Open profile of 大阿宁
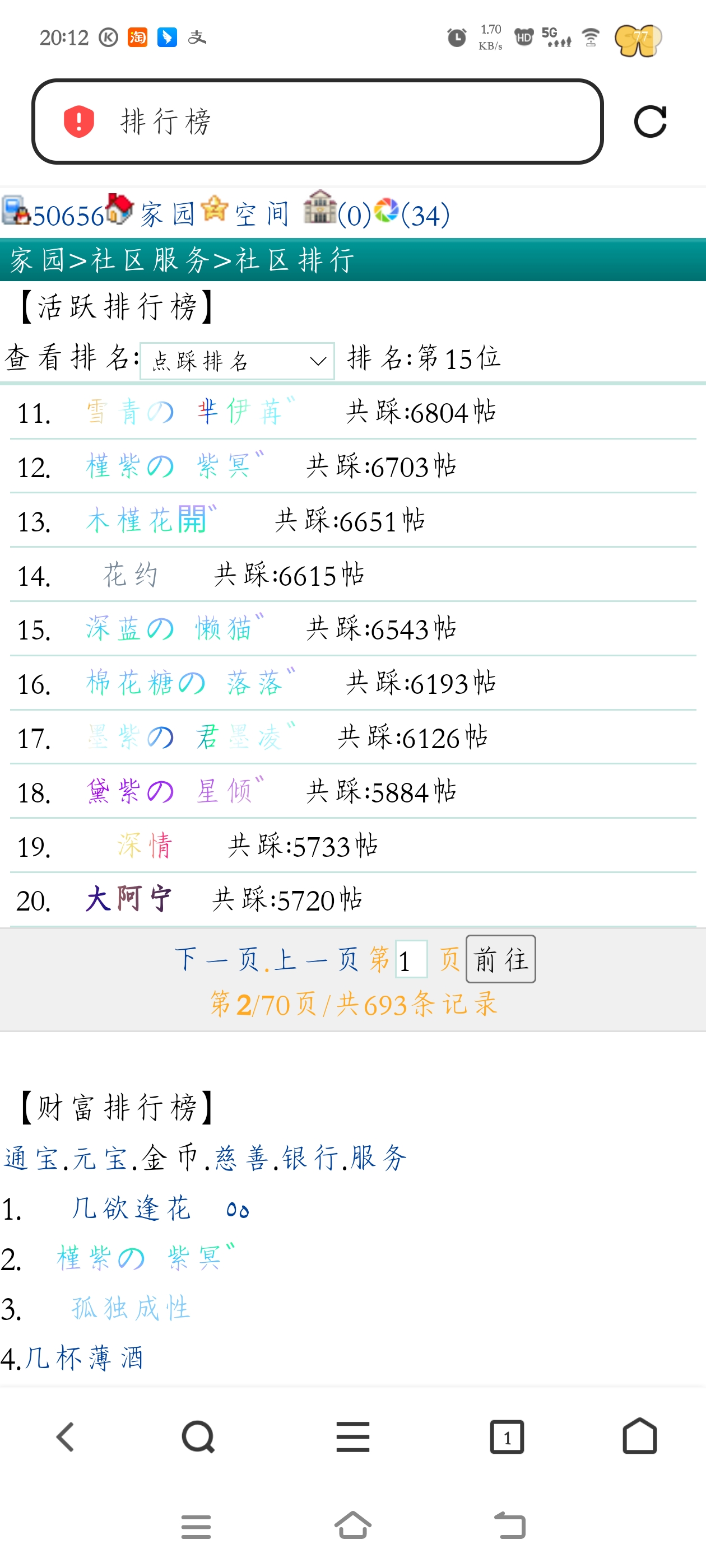This screenshot has width=706, height=1568. click(129, 900)
